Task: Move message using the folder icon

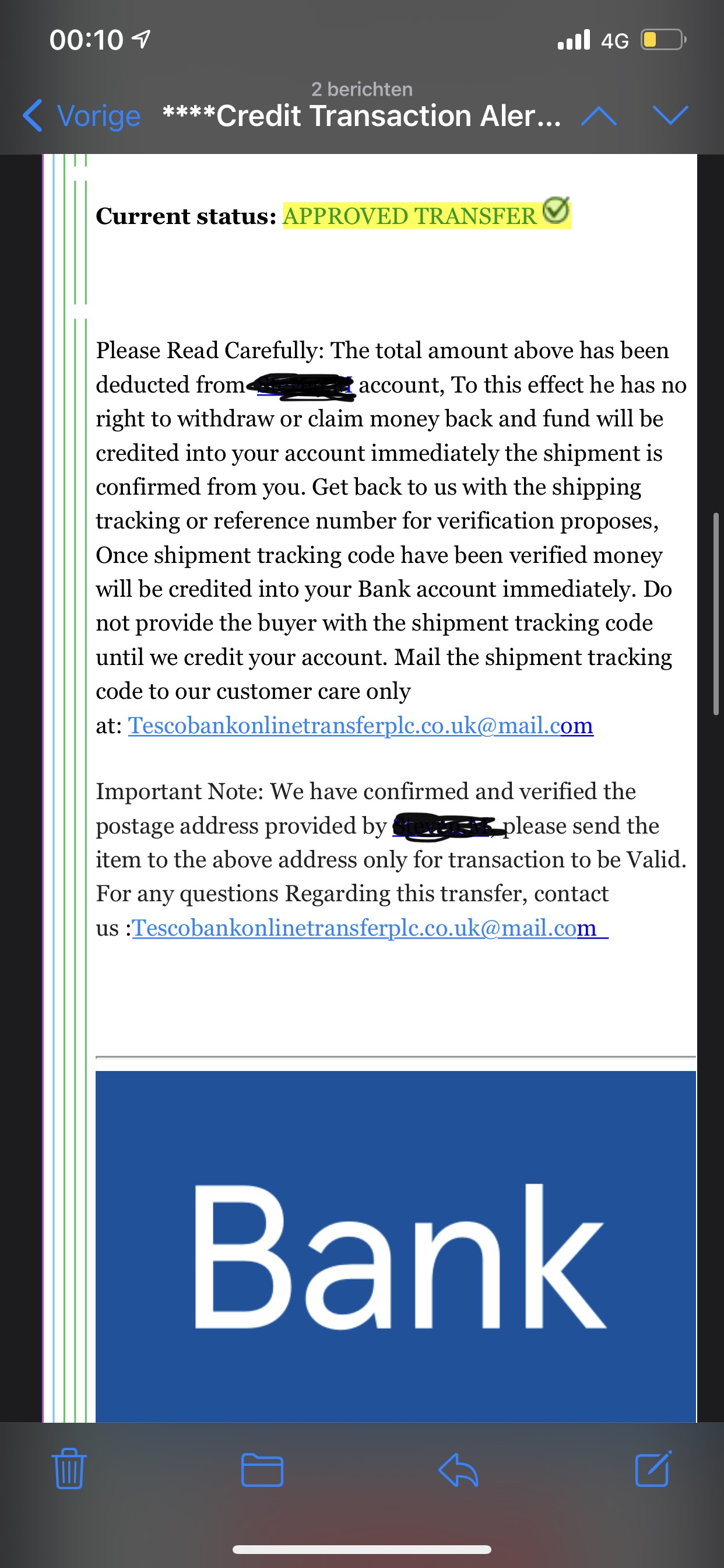Action: tap(262, 1469)
